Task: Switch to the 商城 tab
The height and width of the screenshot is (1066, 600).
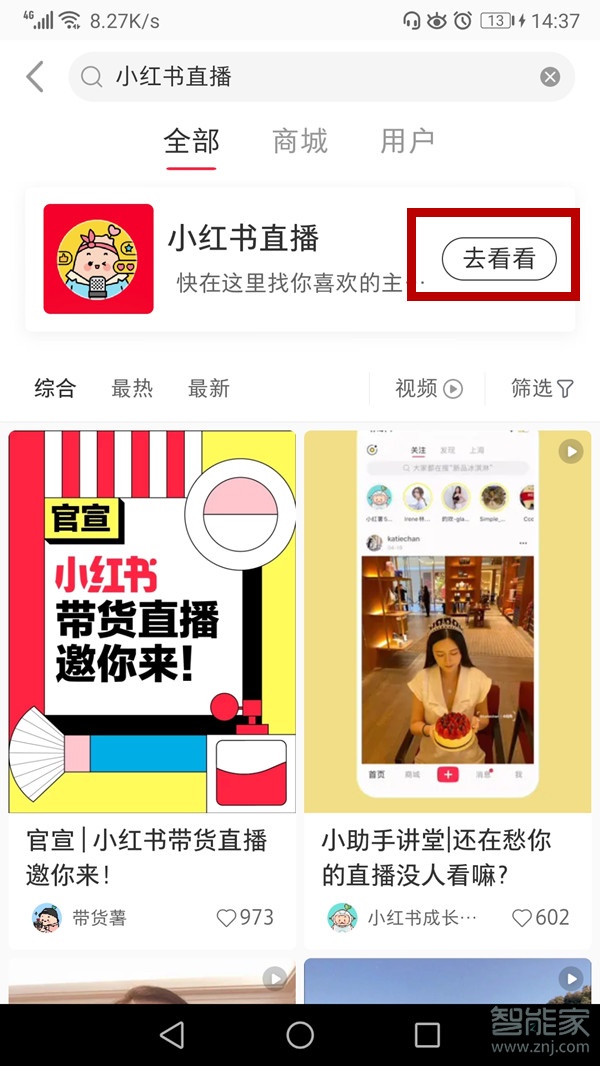Action: coord(300,142)
